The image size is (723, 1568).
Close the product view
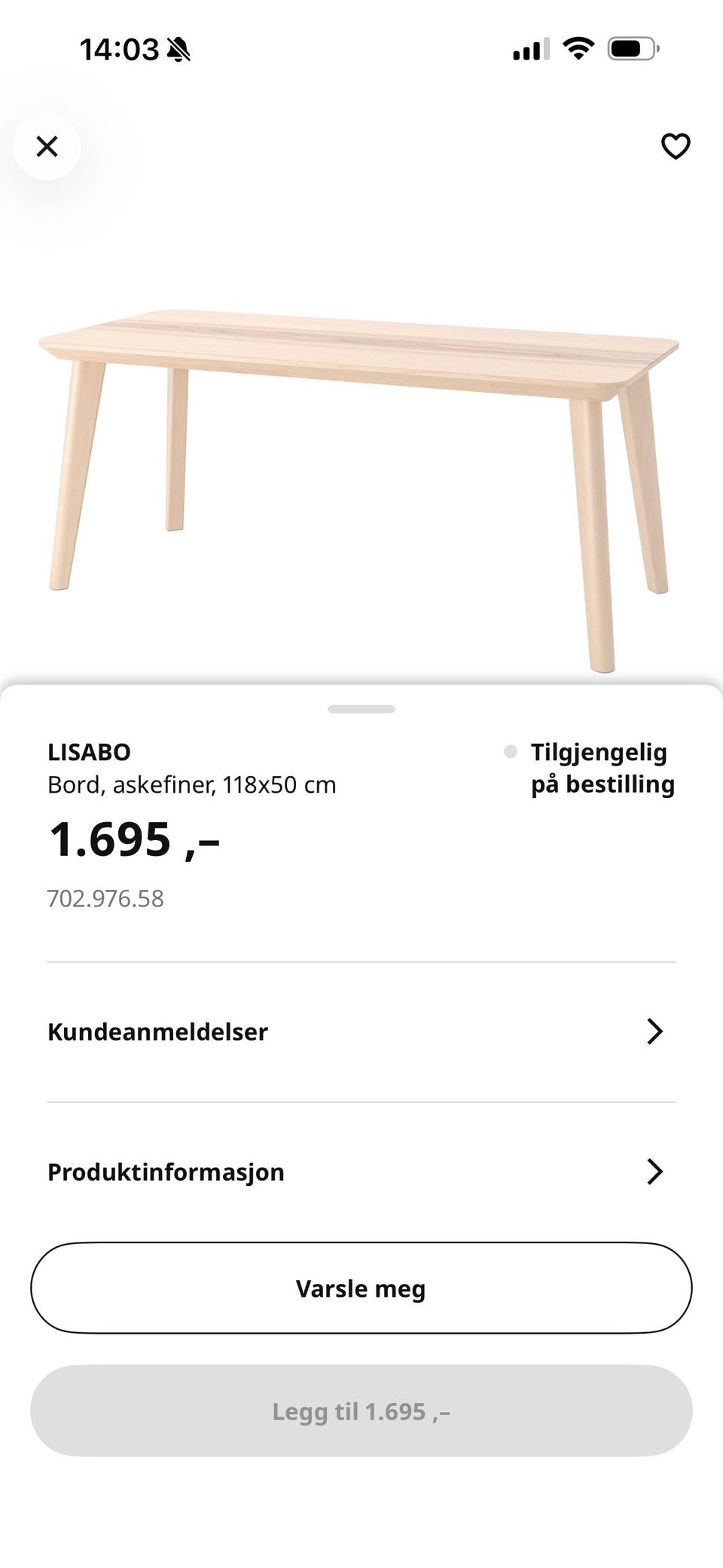tap(47, 146)
